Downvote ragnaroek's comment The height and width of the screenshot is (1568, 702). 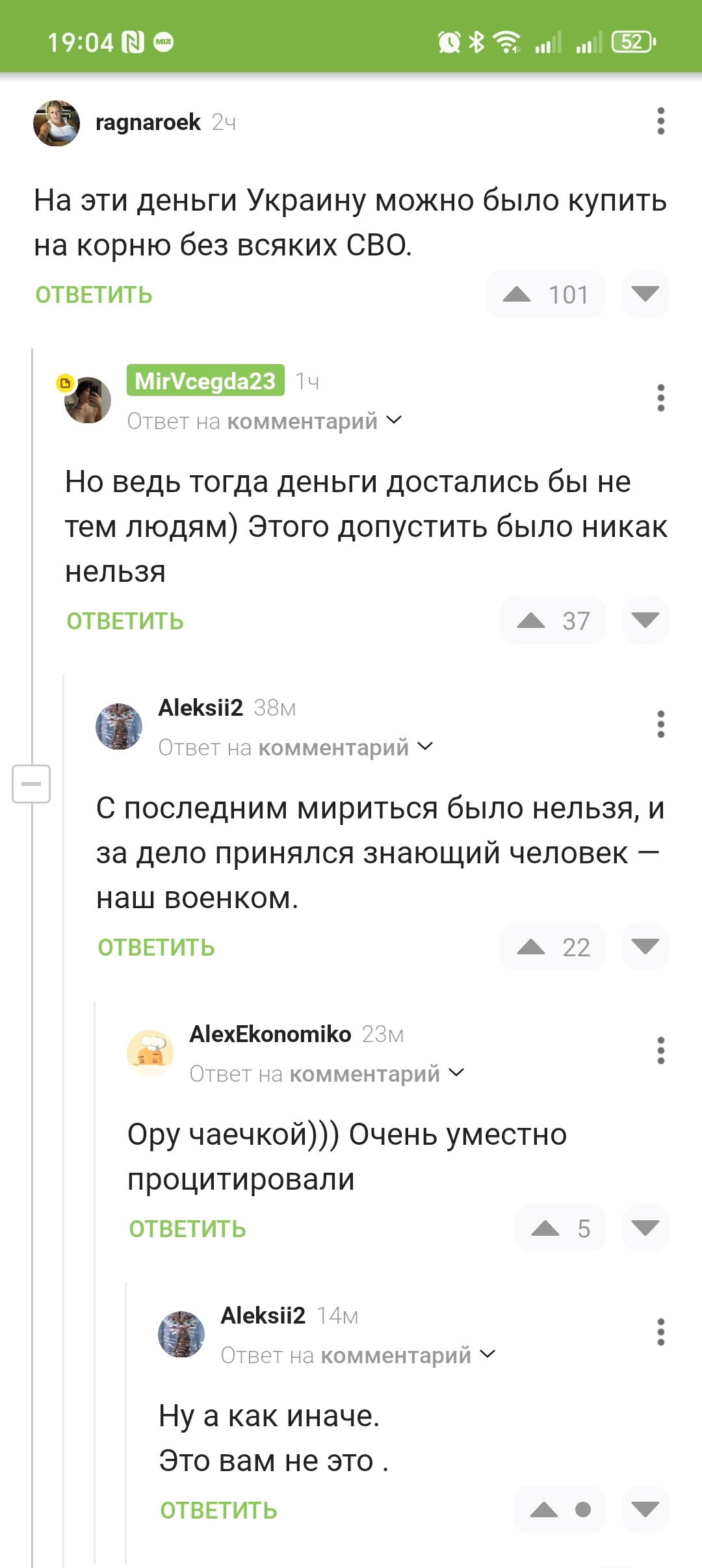click(x=645, y=294)
